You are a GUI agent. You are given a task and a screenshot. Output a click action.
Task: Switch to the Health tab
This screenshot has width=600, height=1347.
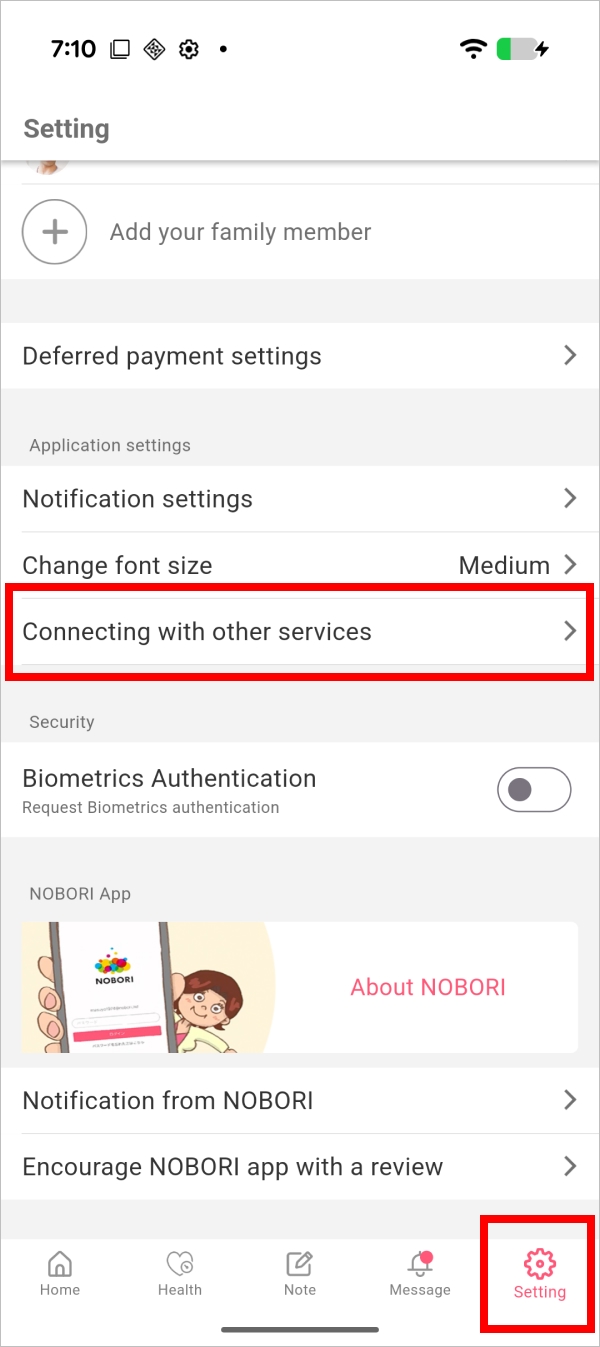(180, 1274)
